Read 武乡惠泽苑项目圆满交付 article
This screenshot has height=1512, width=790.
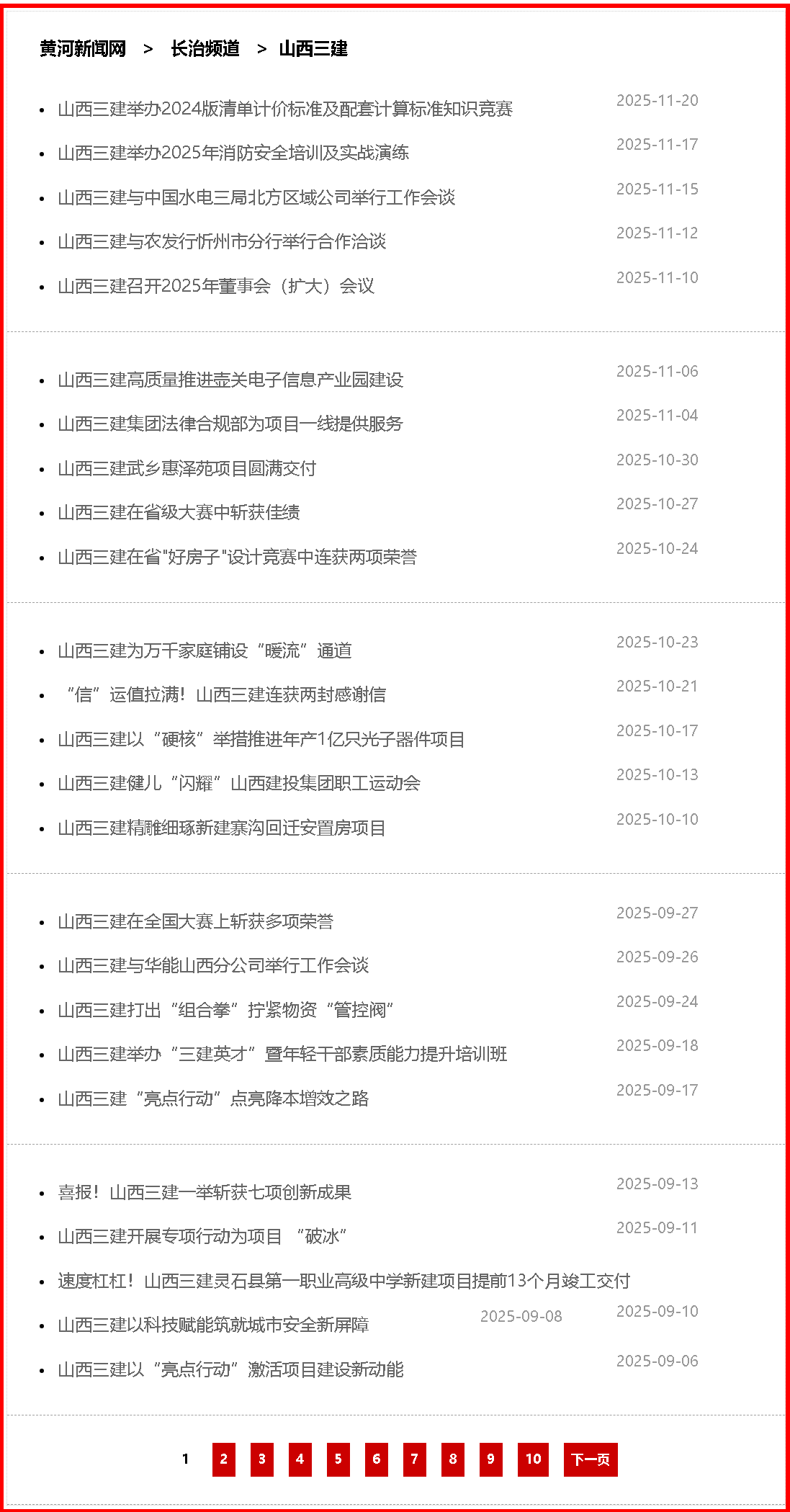[x=187, y=468]
